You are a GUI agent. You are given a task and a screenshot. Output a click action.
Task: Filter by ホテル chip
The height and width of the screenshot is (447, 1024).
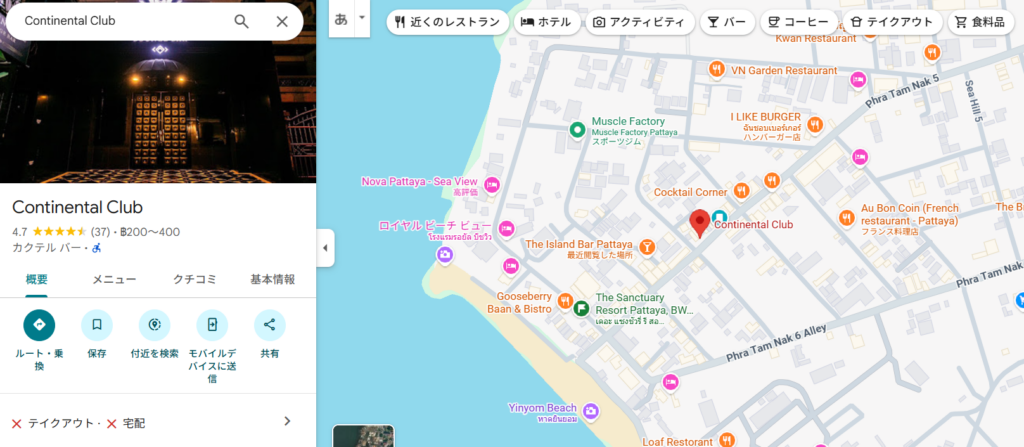click(x=547, y=22)
